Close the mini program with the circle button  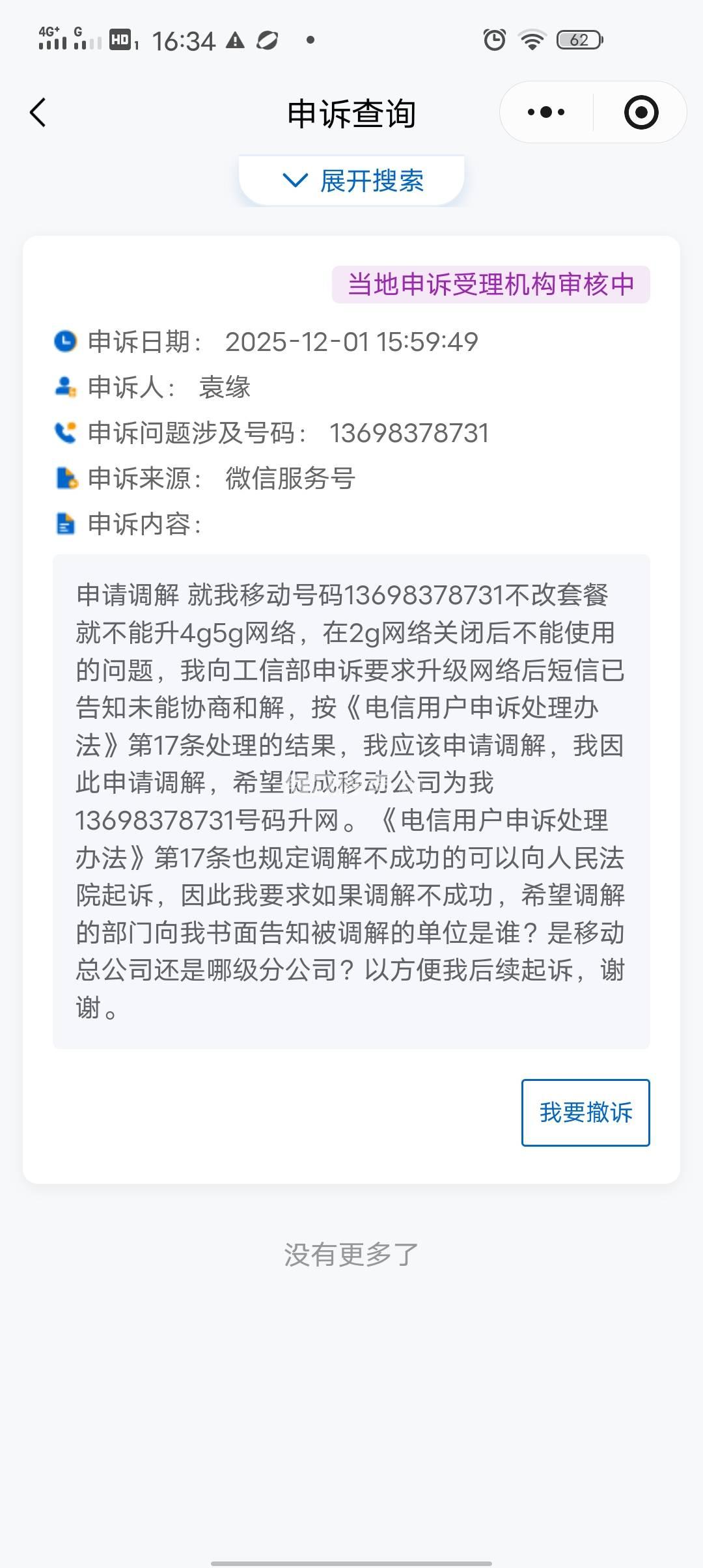pos(641,113)
